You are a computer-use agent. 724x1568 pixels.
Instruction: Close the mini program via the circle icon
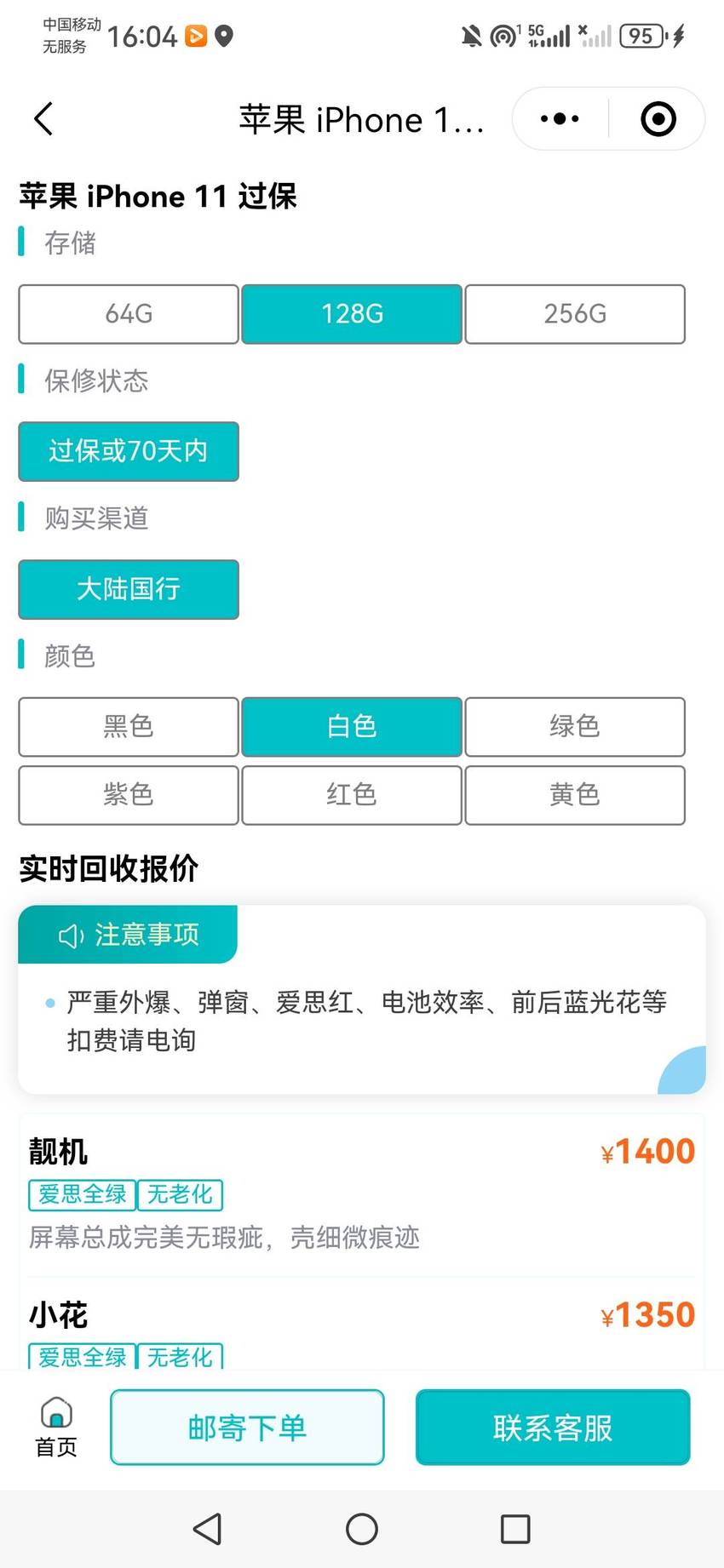tap(658, 119)
